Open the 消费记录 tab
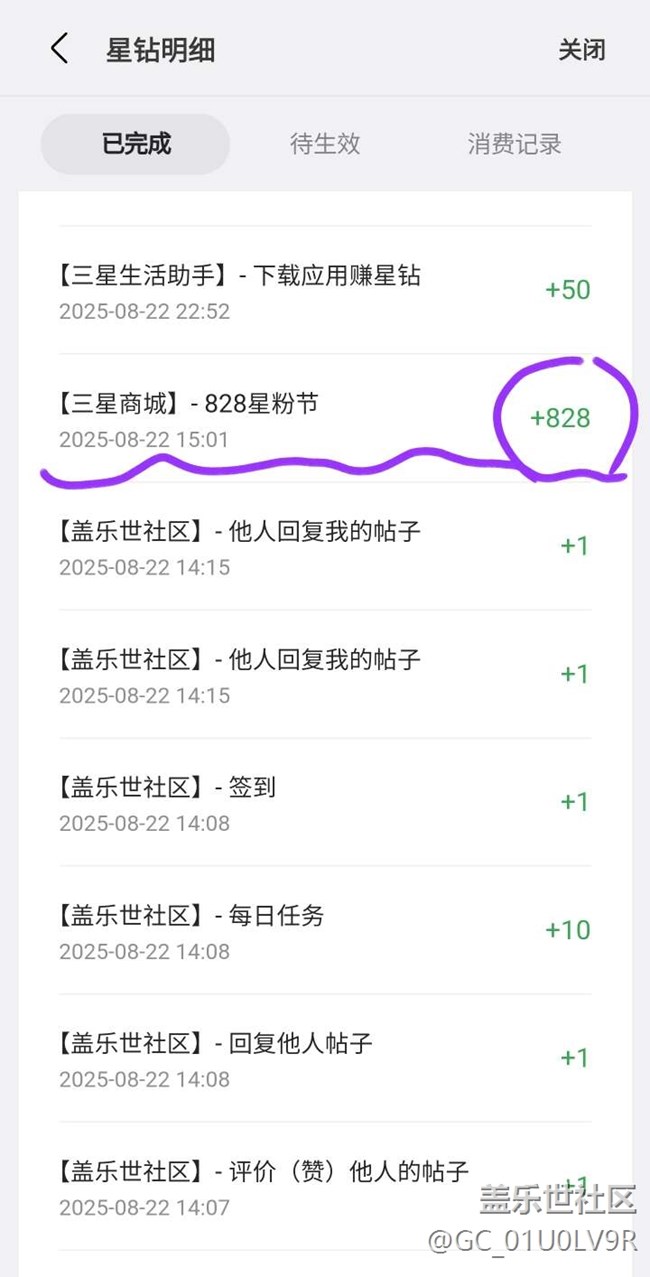 [x=514, y=144]
